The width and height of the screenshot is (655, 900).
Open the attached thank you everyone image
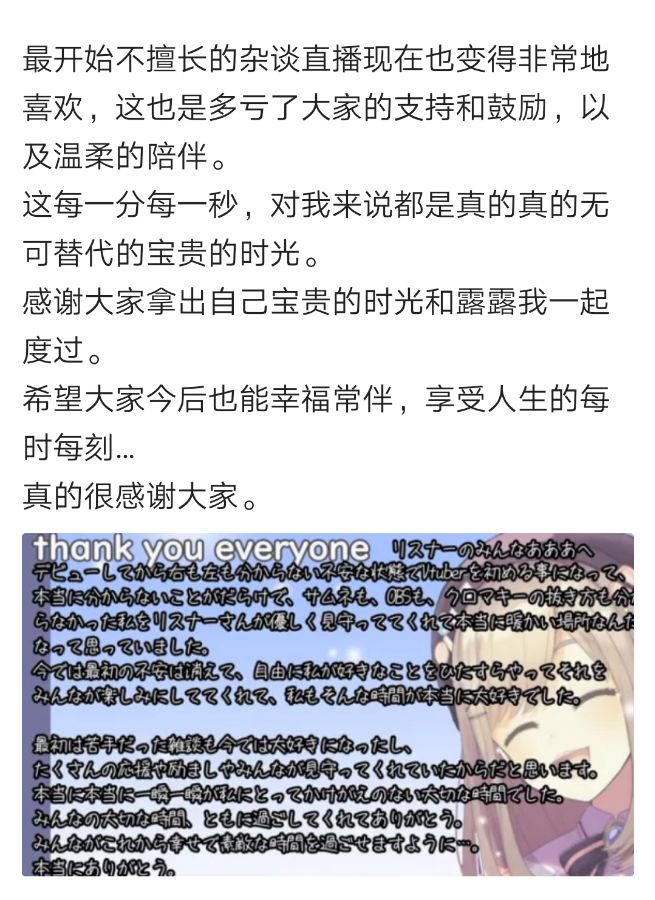(x=327, y=705)
